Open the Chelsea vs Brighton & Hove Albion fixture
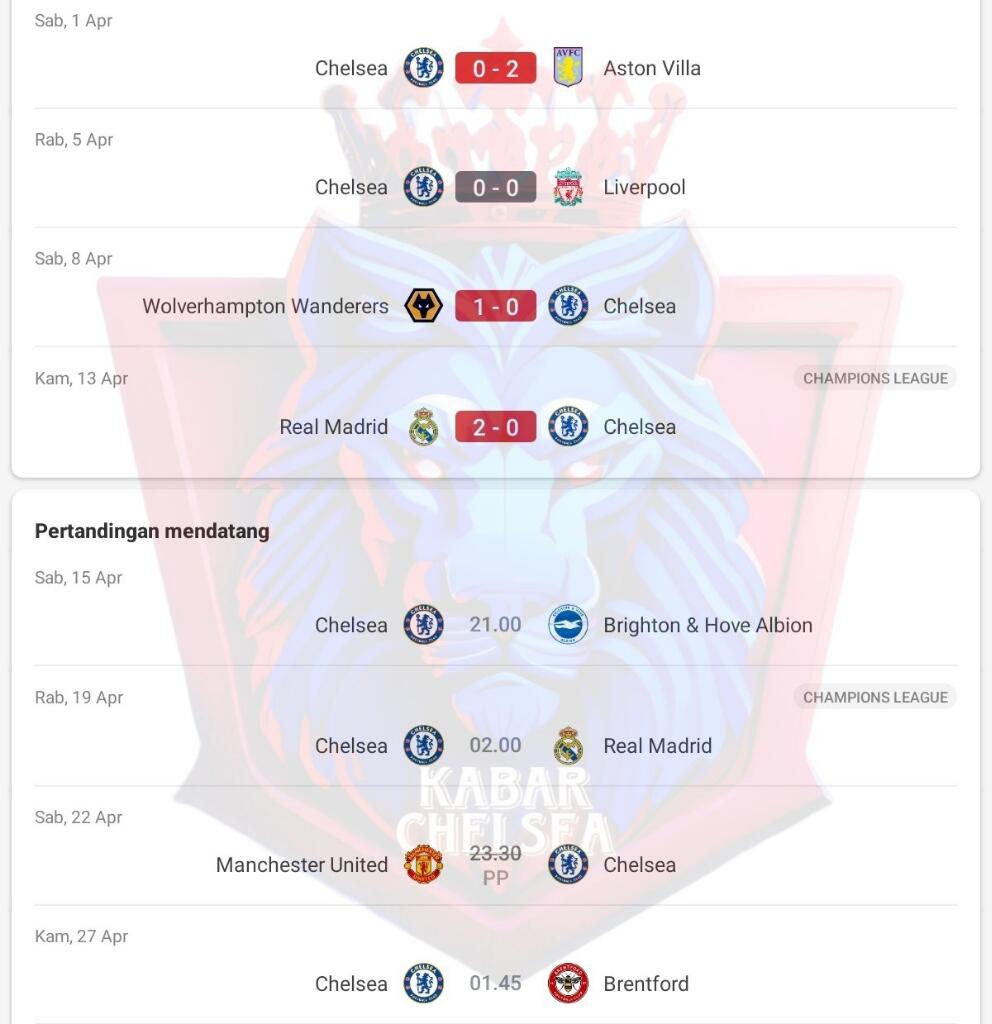Screen dimensions: 992x1024 [x=496, y=625]
